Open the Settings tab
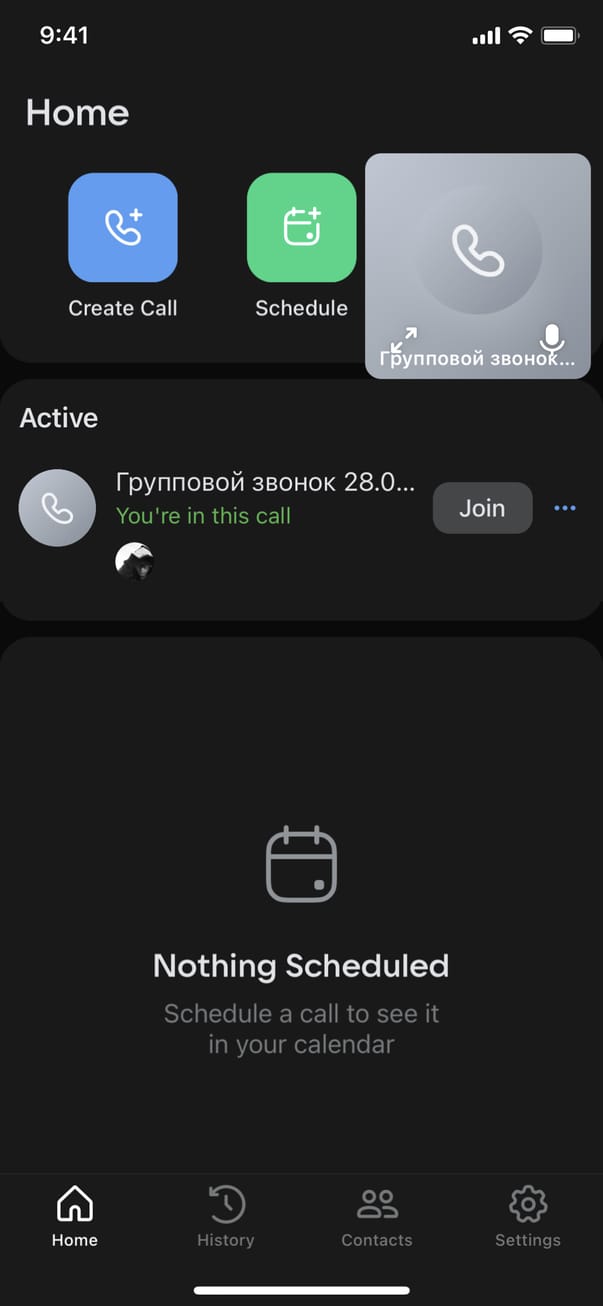Image resolution: width=603 pixels, height=1306 pixels. click(527, 1216)
